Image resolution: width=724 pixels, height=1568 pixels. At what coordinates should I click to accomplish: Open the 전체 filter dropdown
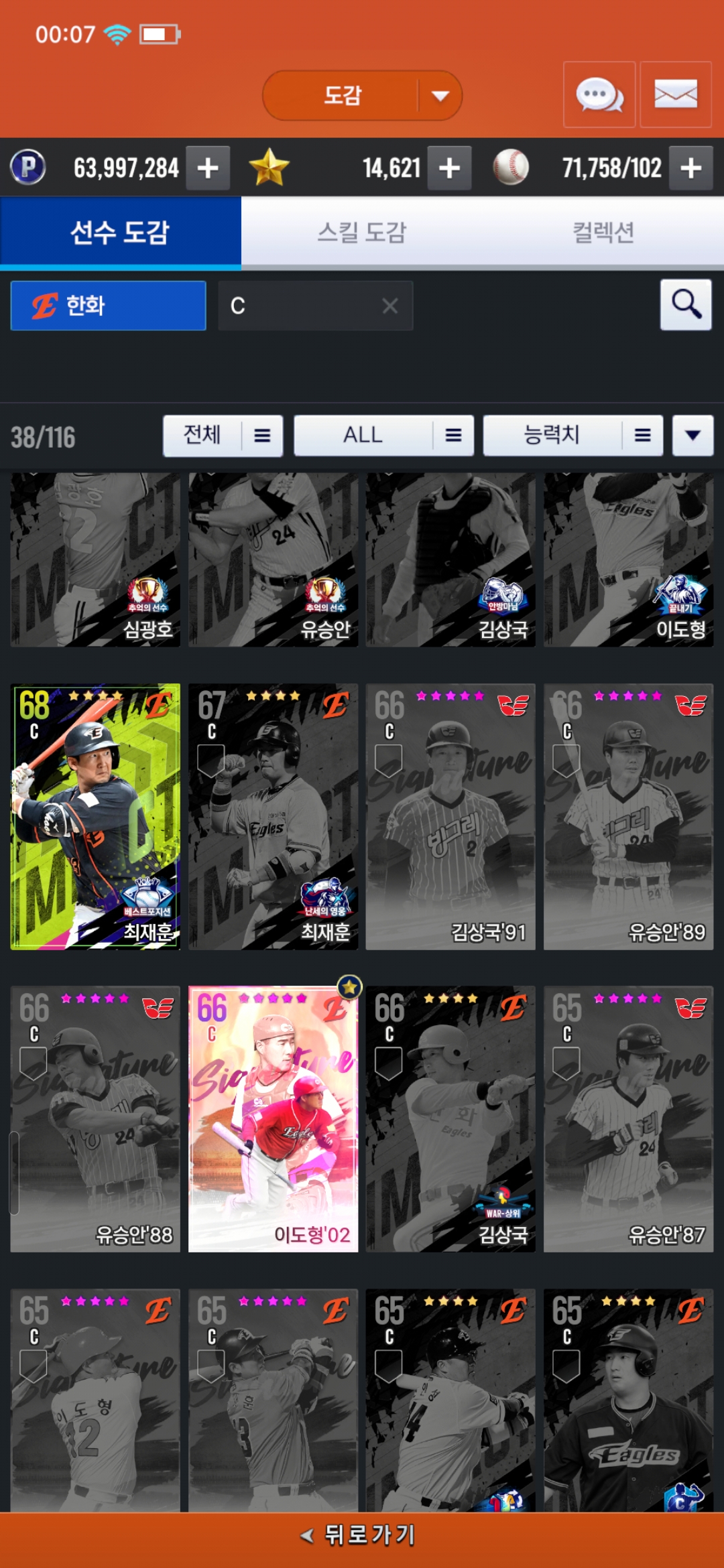223,436
